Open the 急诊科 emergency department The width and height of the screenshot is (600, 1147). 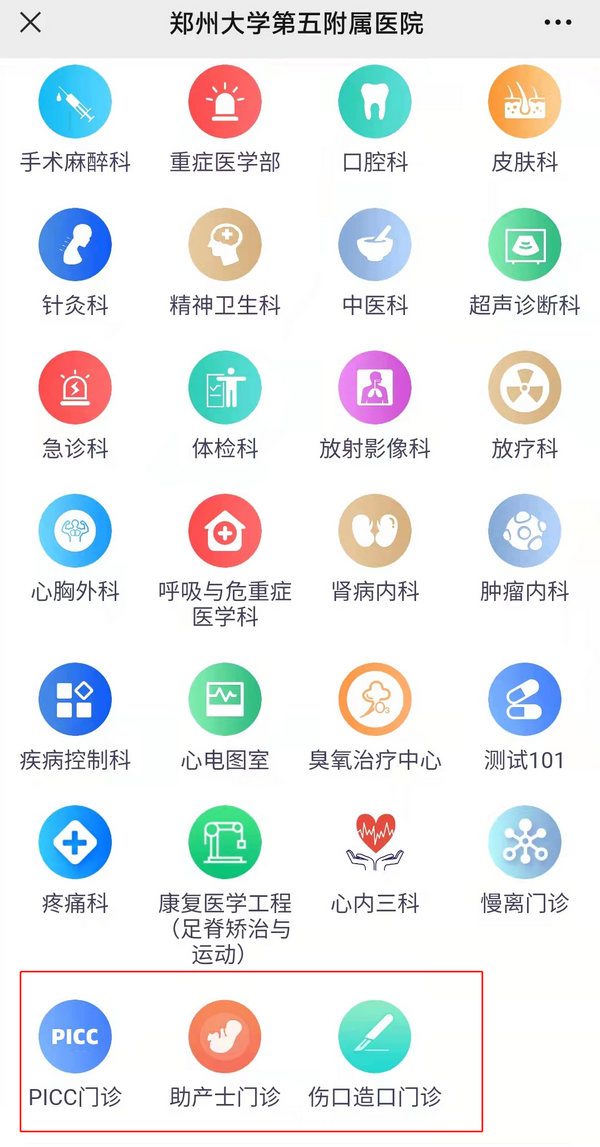75,388
